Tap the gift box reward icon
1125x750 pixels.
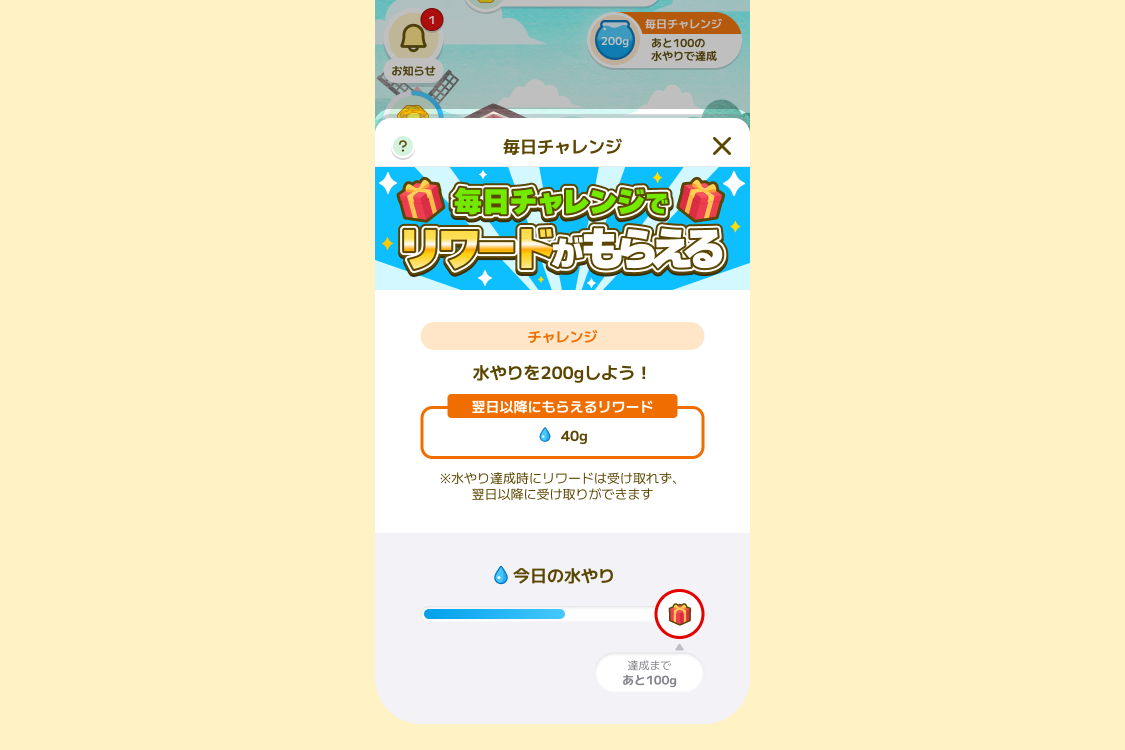point(680,614)
